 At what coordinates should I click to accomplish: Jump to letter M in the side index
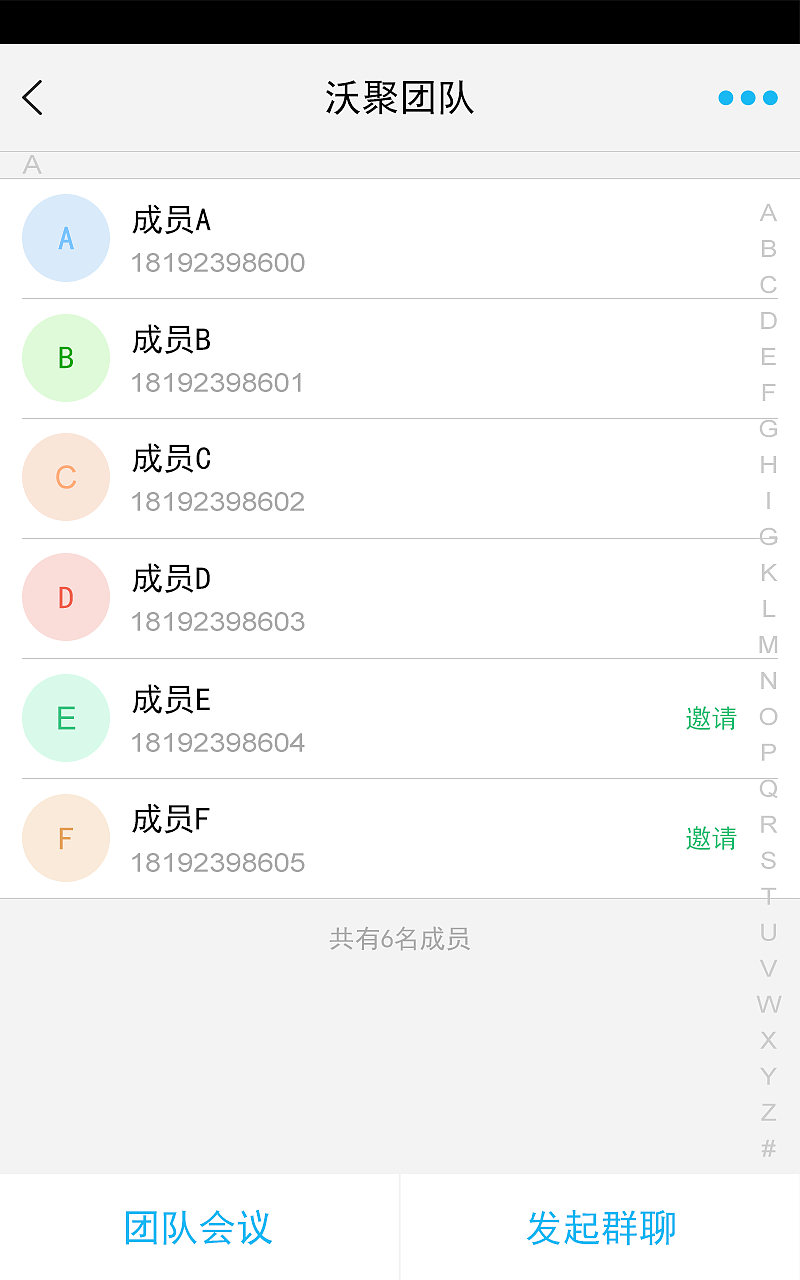tap(769, 645)
